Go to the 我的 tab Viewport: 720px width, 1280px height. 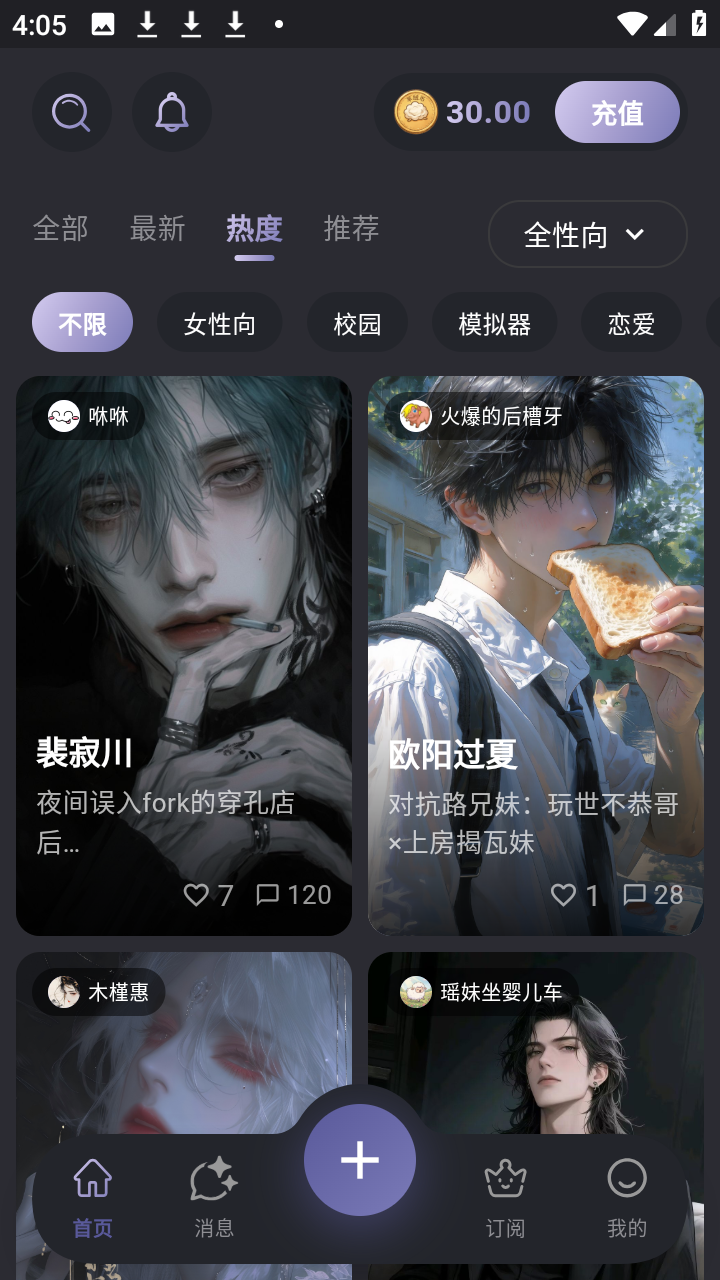click(627, 1197)
